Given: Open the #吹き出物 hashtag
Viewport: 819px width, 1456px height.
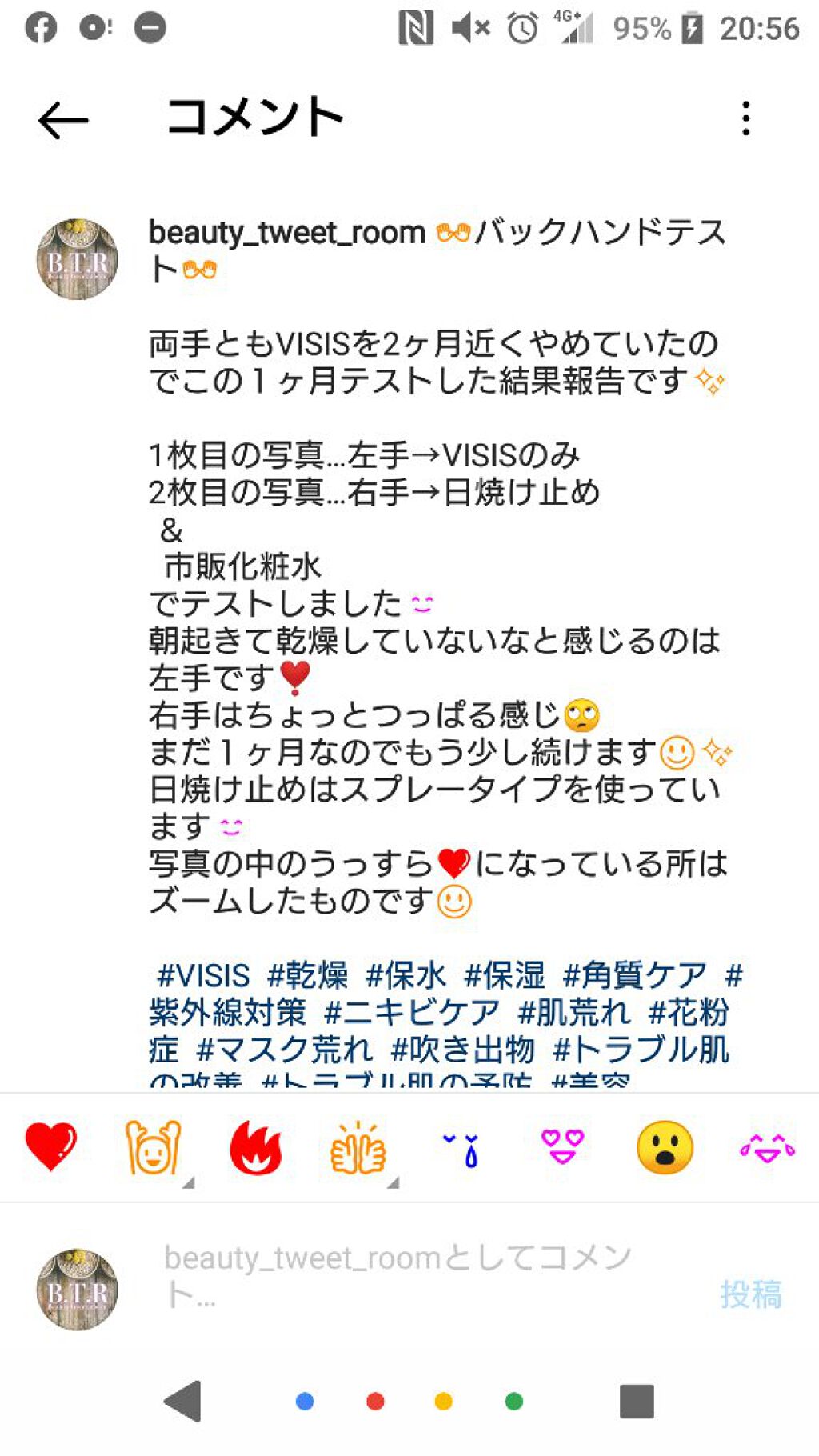Looking at the screenshot, I should (462, 1050).
